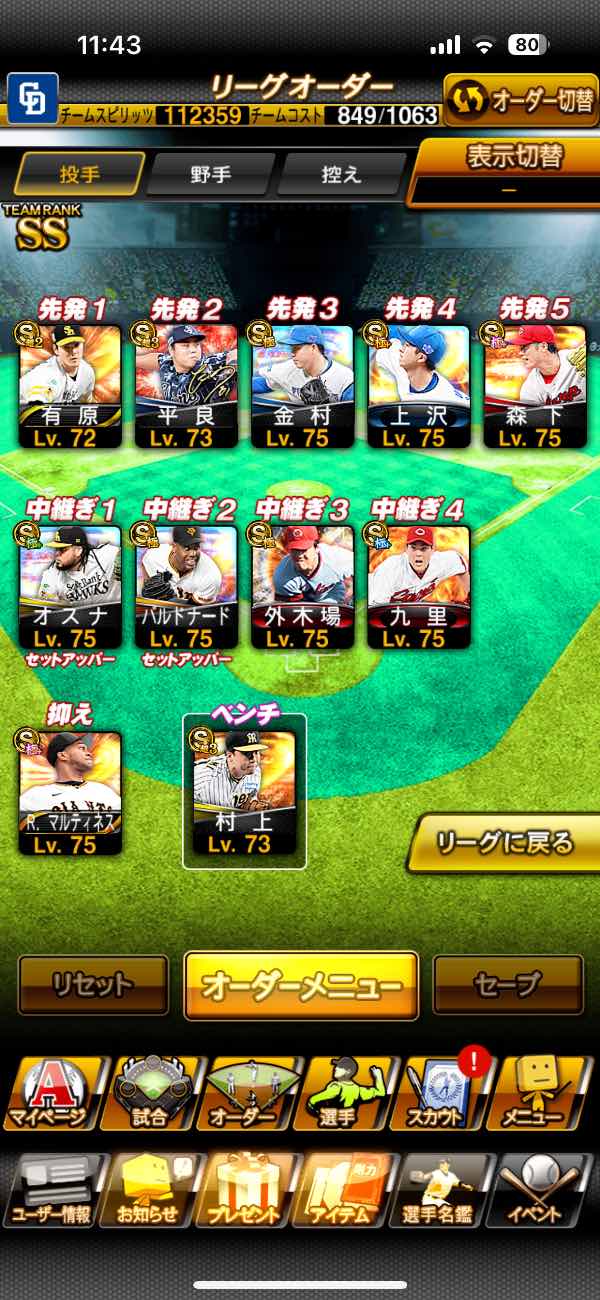Open the お知らせ notices
This screenshot has height=1300, width=600.
147,1190
